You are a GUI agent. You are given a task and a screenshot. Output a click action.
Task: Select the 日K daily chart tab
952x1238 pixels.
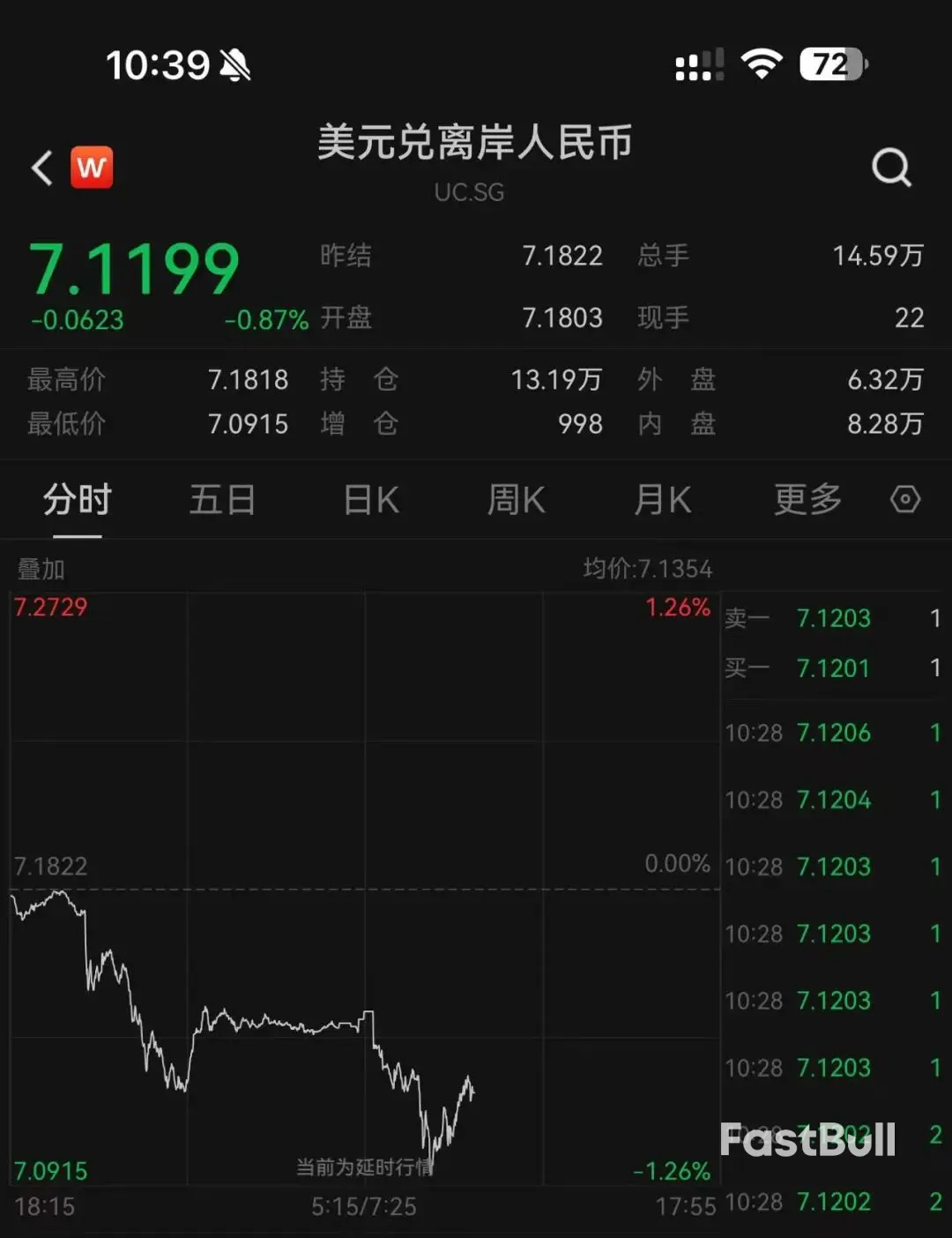[x=370, y=499]
